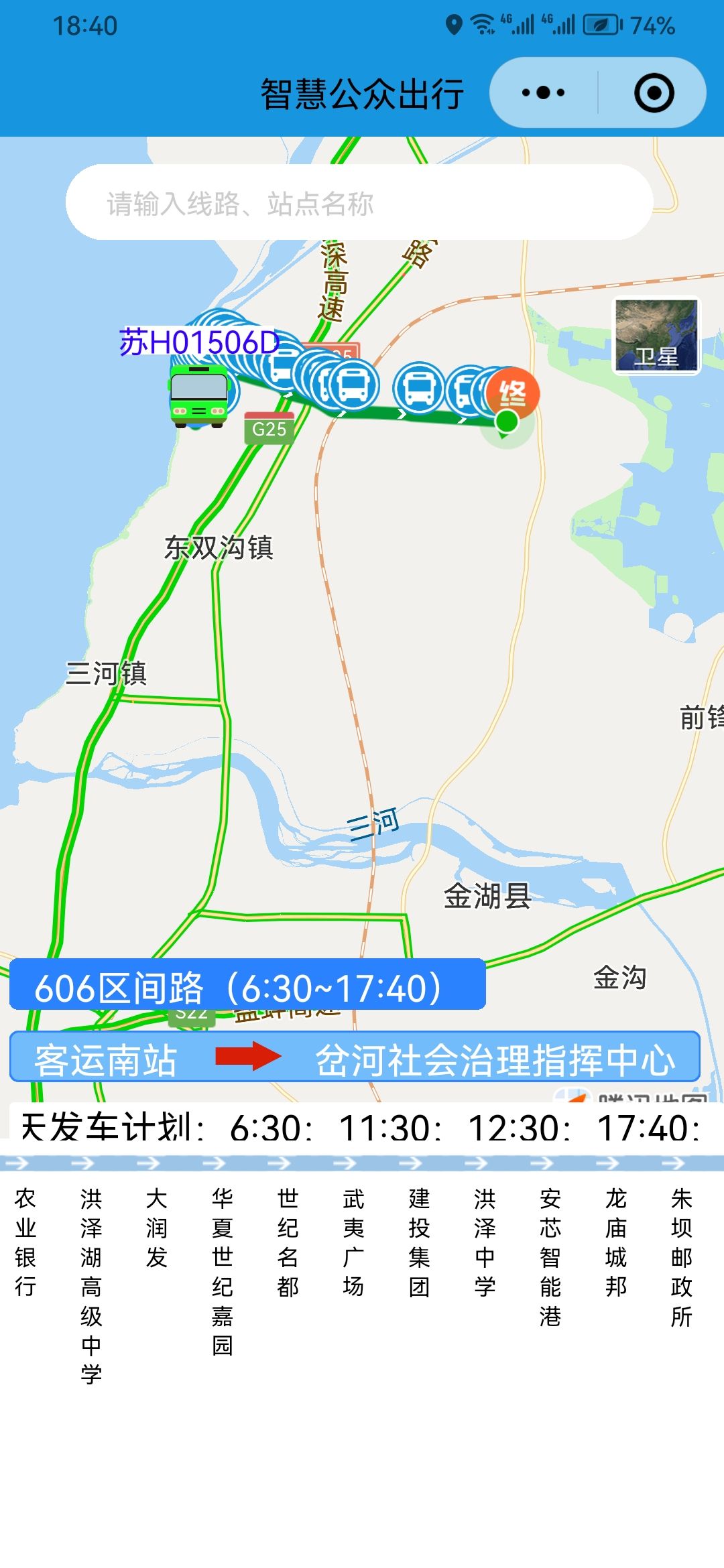The width and height of the screenshot is (724, 1568).
Task: Select the 大润发 stop
Action: coord(156,1228)
